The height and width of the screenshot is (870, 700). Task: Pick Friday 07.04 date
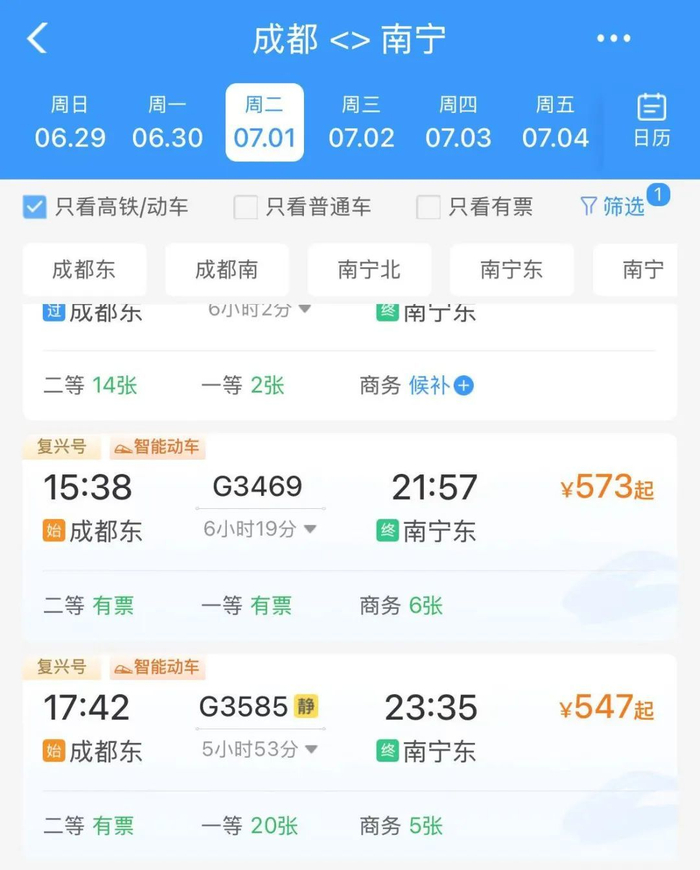(x=555, y=122)
